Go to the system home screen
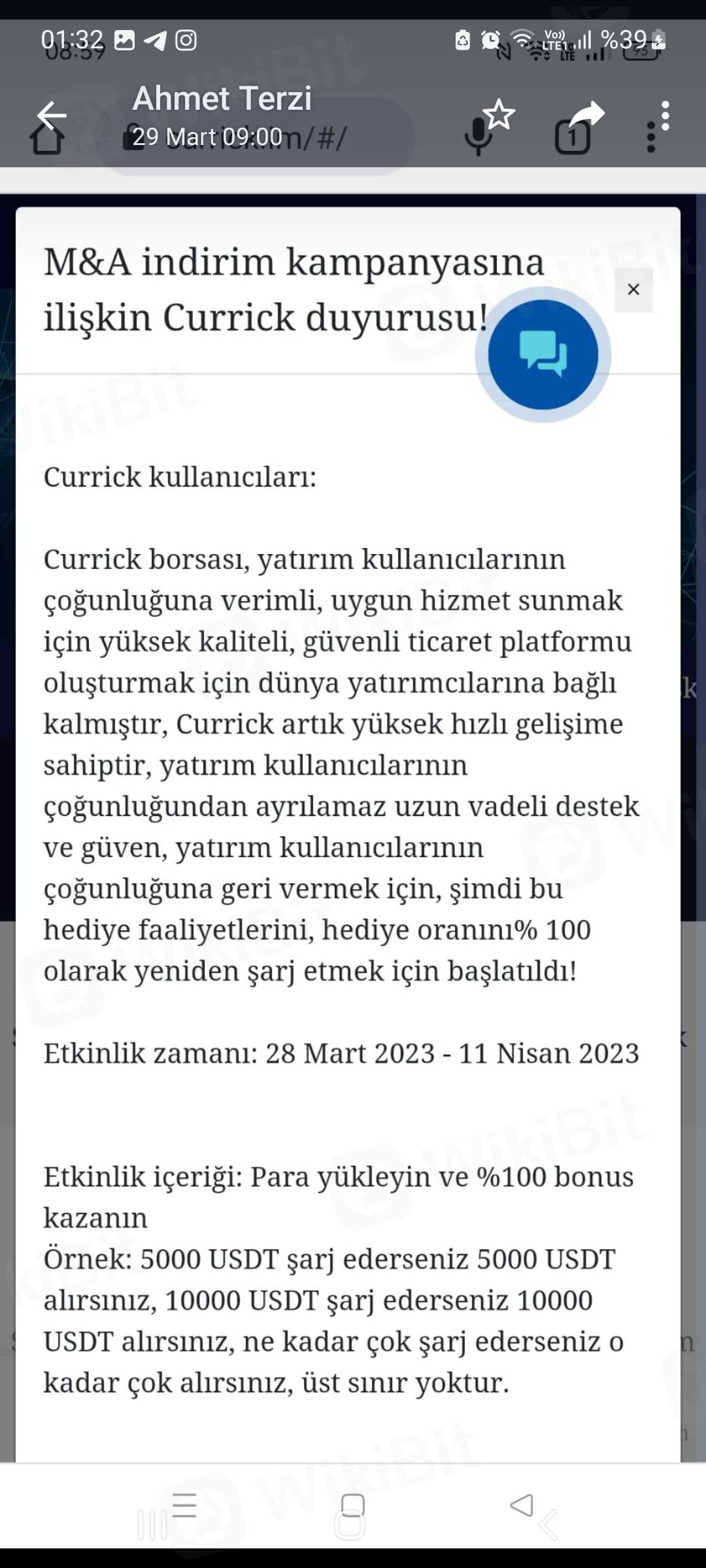 pyautogui.click(x=353, y=1505)
